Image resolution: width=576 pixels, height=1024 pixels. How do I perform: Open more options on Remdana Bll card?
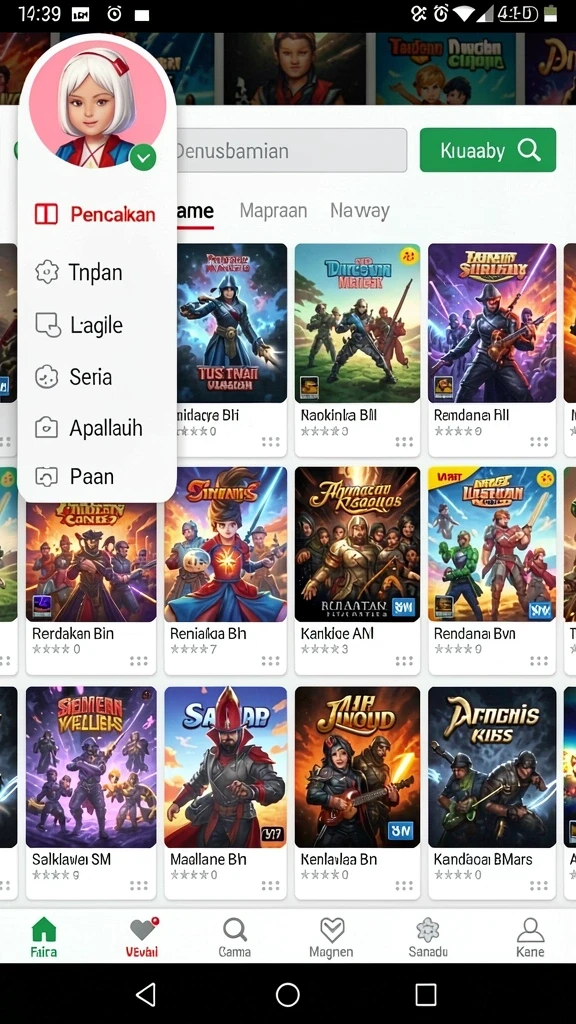(x=539, y=442)
